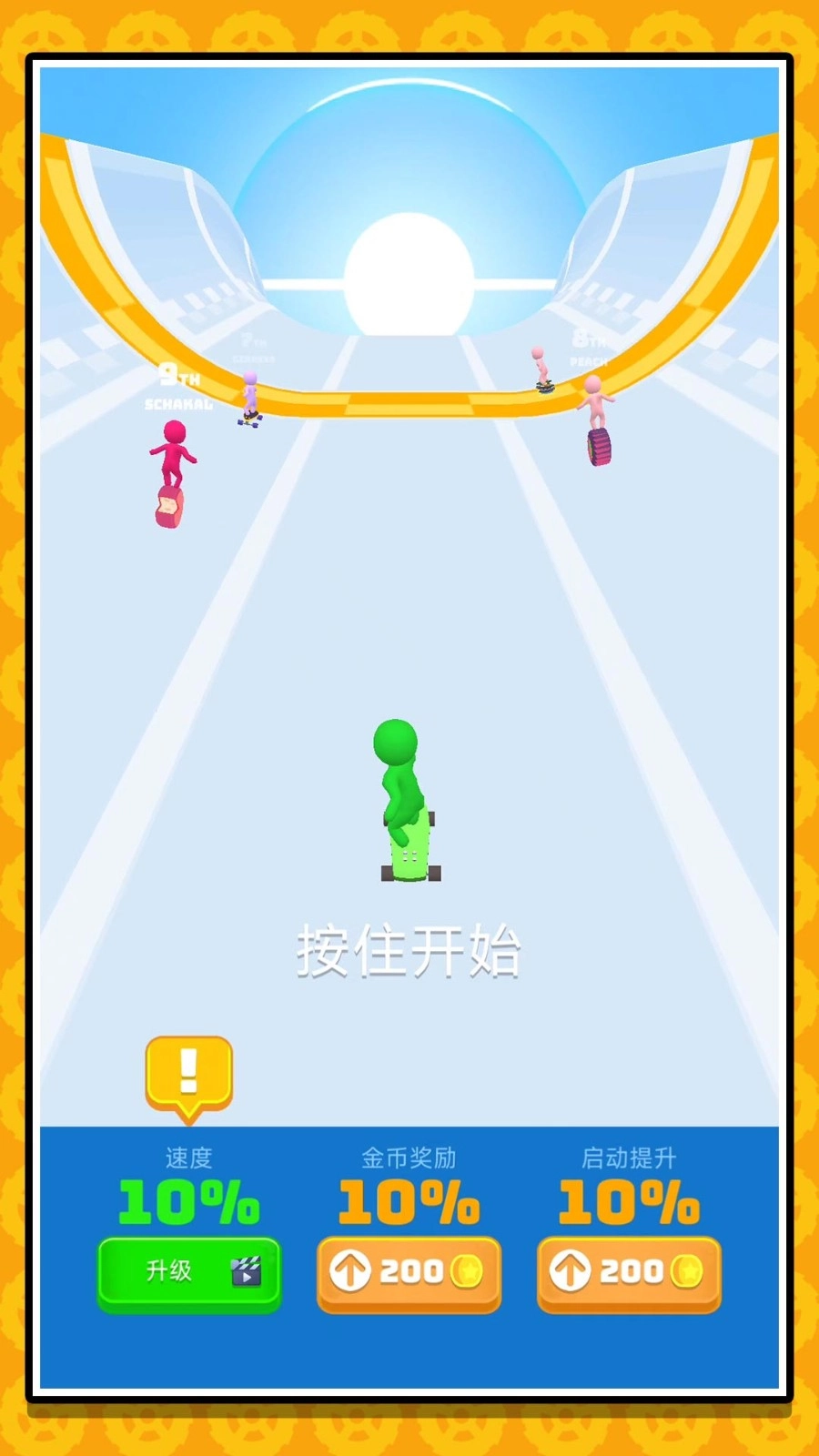Tap the coin icon on the 启动提升 button

(x=689, y=1271)
